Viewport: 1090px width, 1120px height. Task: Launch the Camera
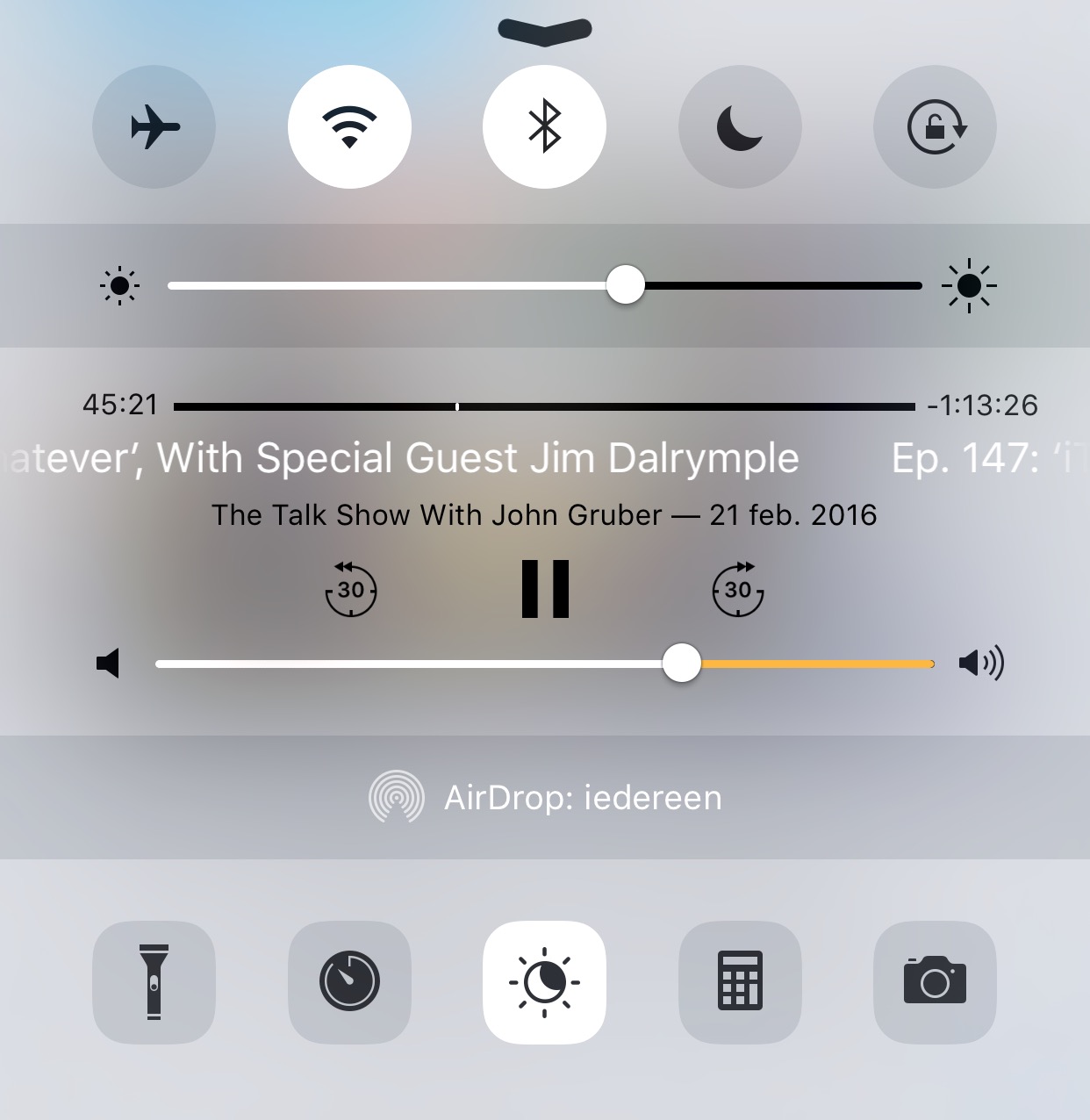click(935, 981)
